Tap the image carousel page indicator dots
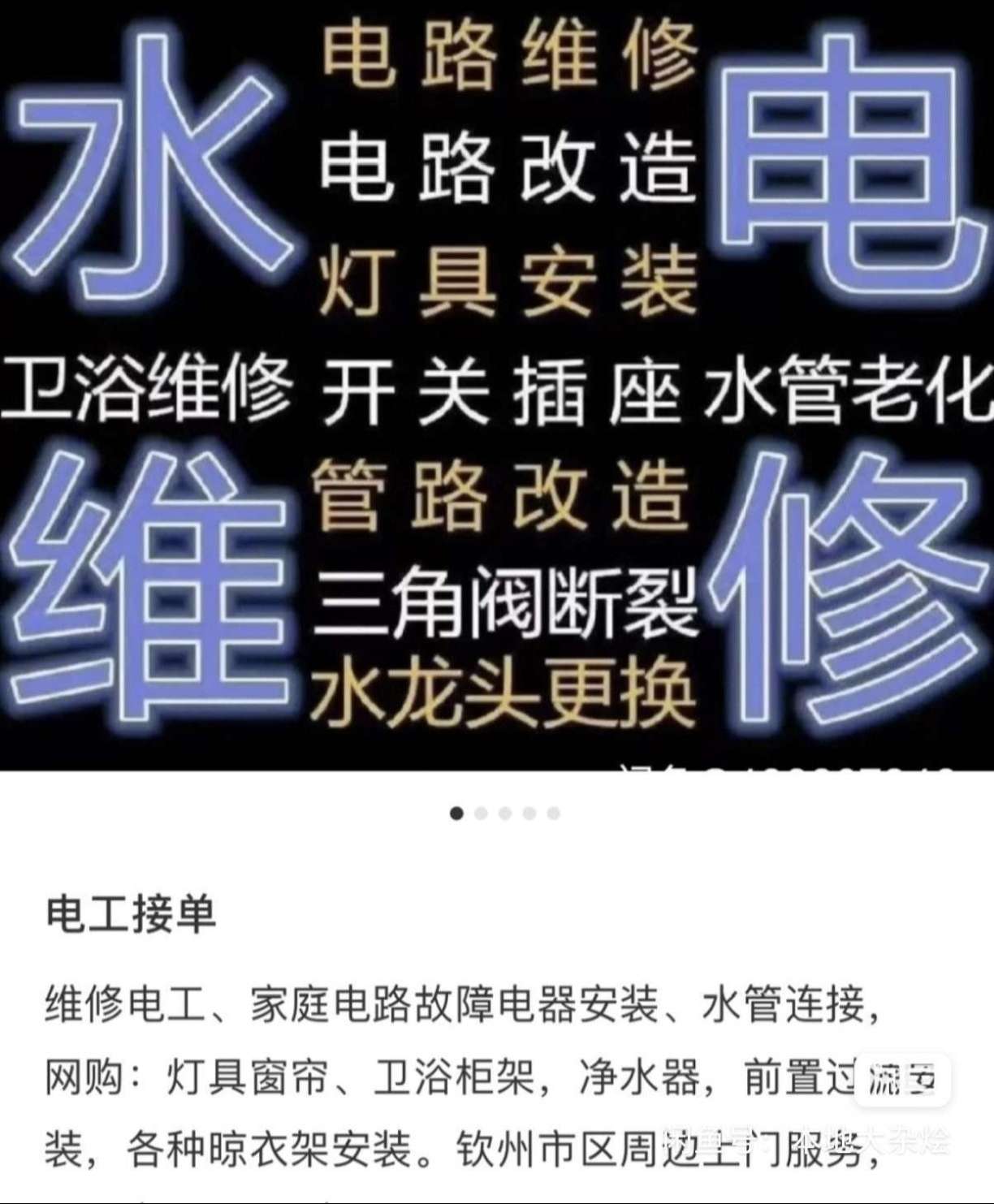994x1204 pixels. tap(505, 813)
